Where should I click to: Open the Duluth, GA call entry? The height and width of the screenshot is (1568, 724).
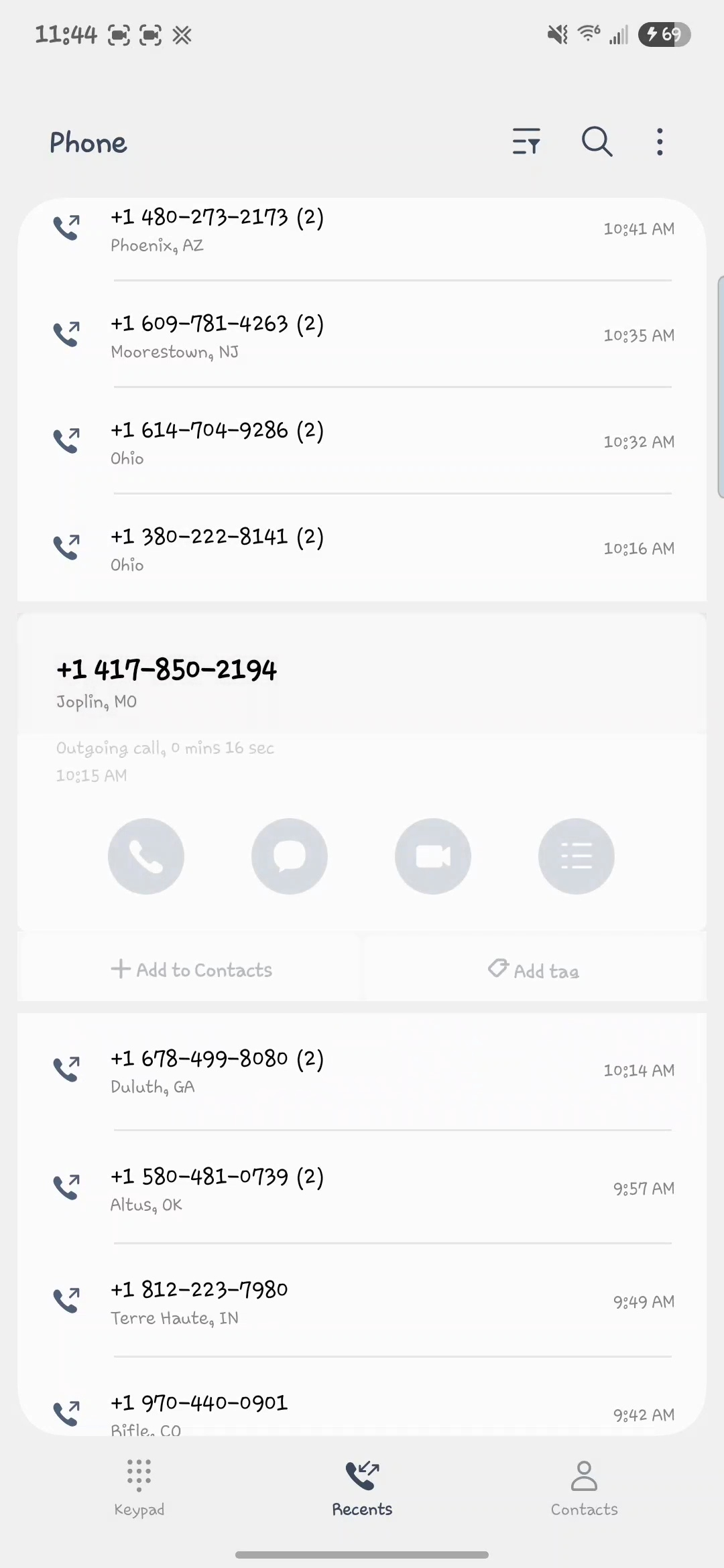(362, 1071)
